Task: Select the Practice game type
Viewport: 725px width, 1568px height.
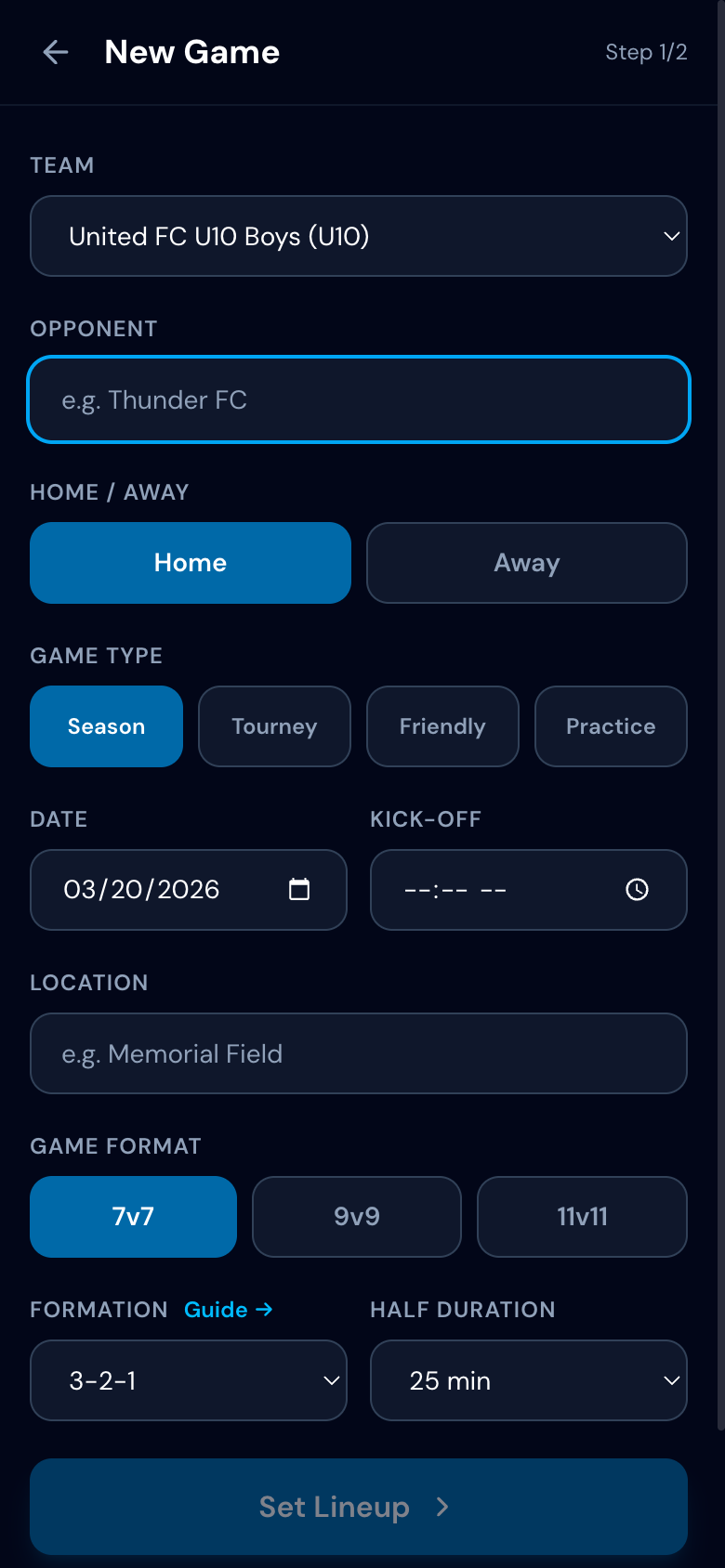Action: 611,726
